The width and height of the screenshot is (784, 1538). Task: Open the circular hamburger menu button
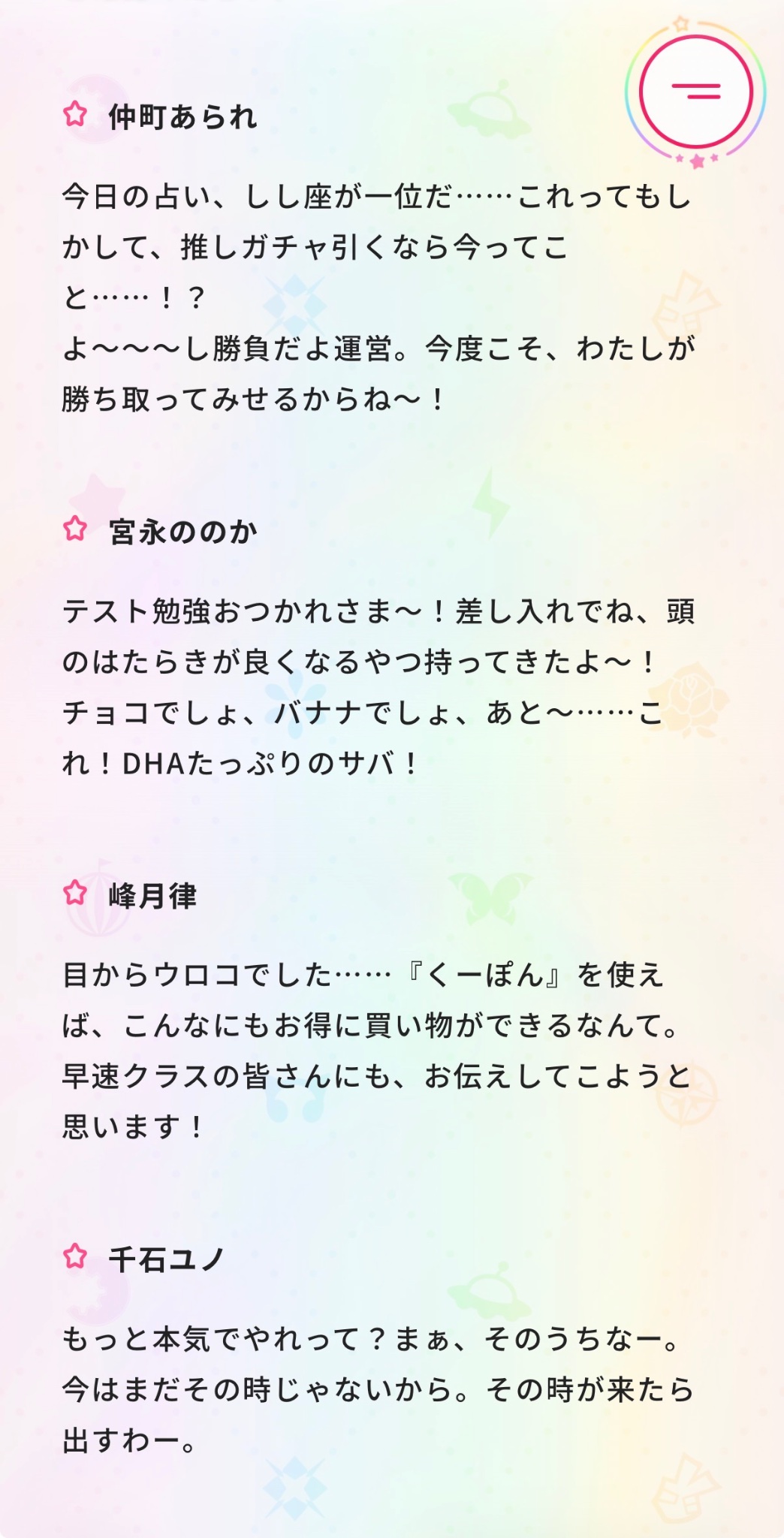point(695,92)
